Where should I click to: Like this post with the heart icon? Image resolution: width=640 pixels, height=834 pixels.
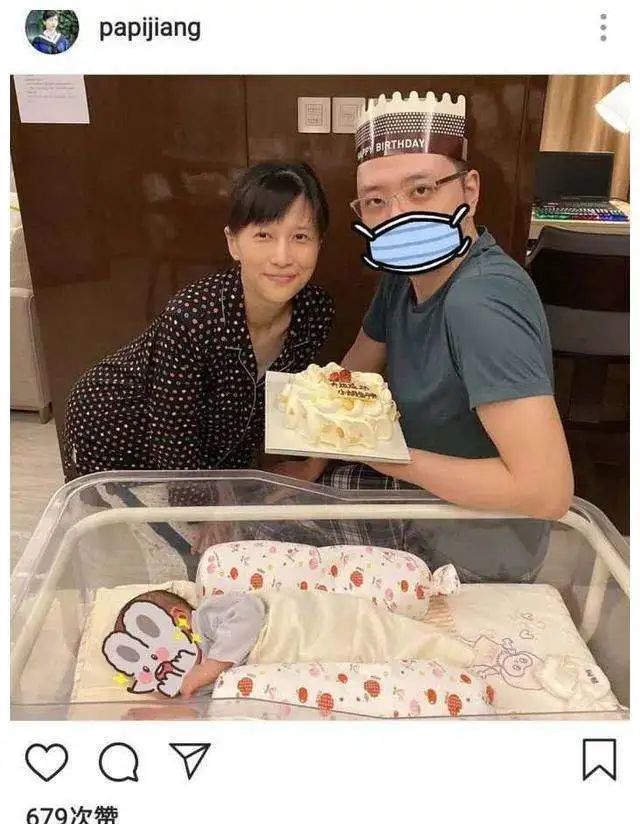[x=46, y=762]
